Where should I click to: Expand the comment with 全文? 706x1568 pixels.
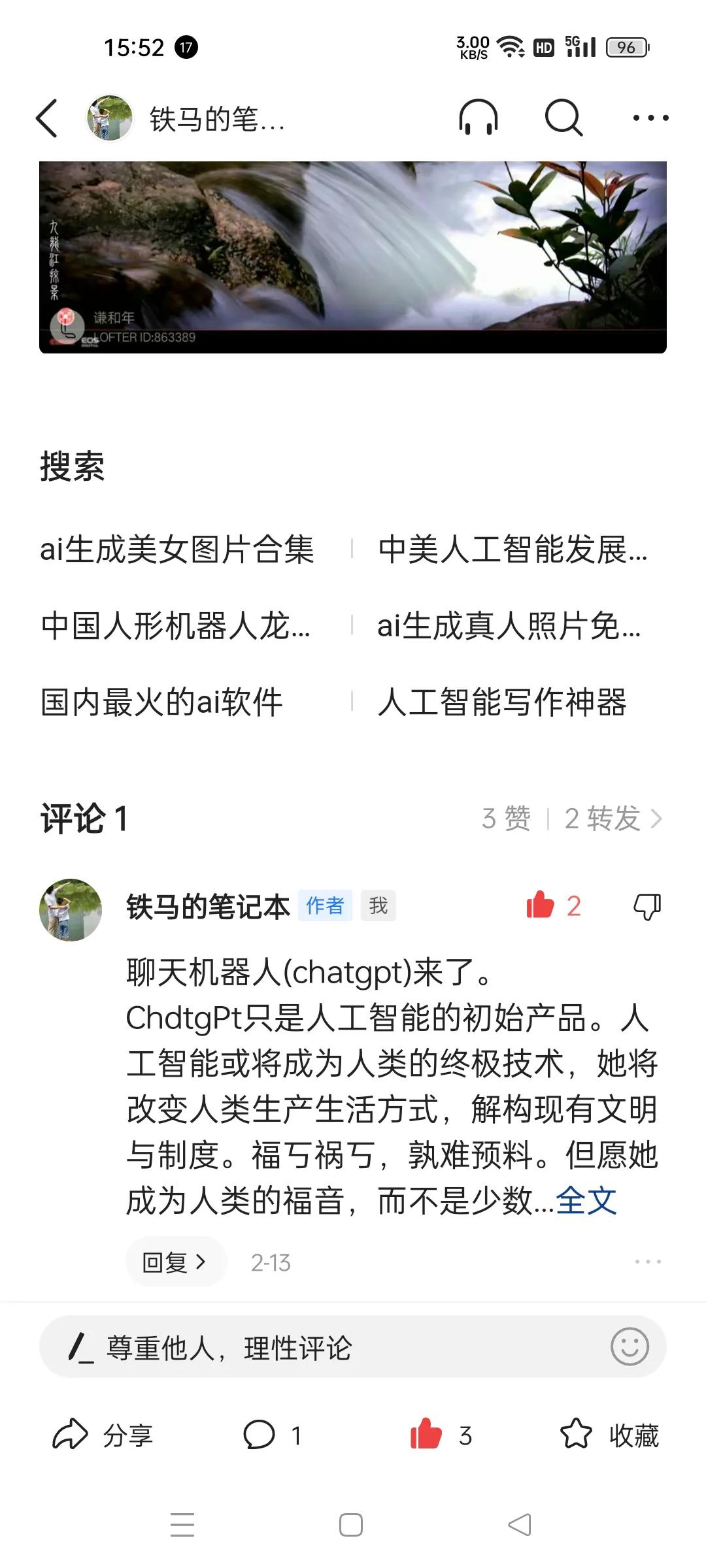[x=586, y=1201]
